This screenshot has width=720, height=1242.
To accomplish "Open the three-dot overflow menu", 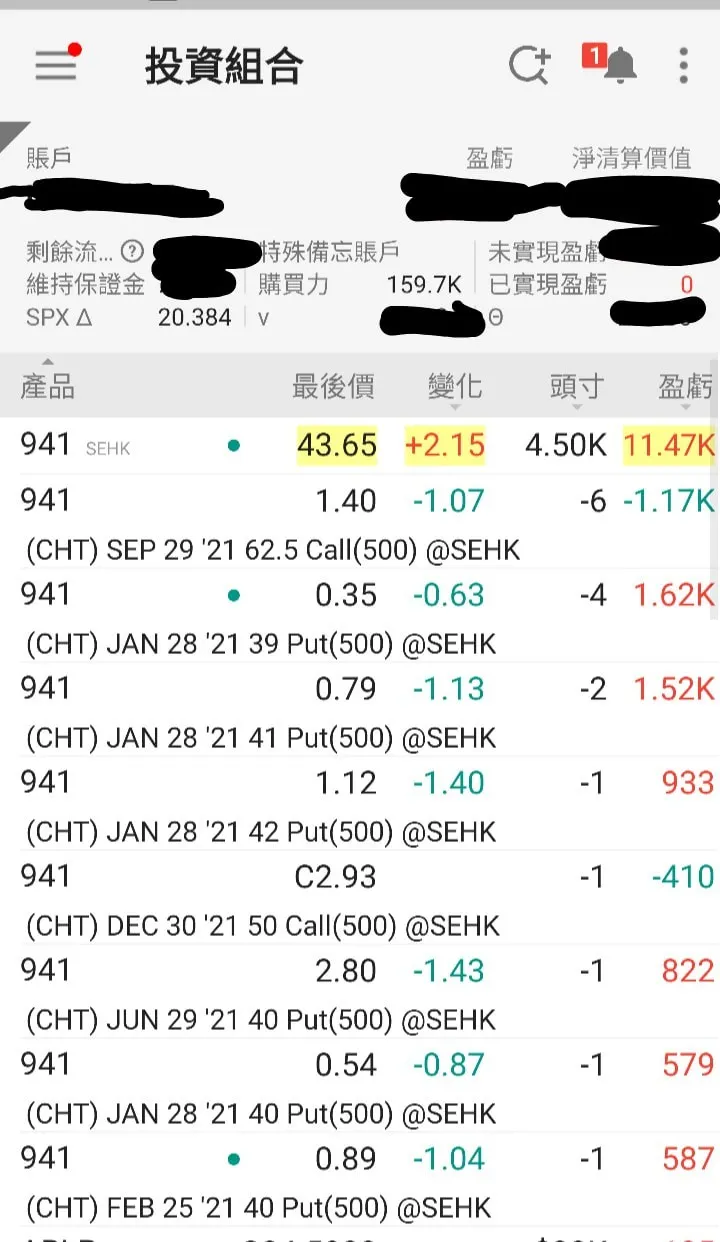I will (683, 64).
